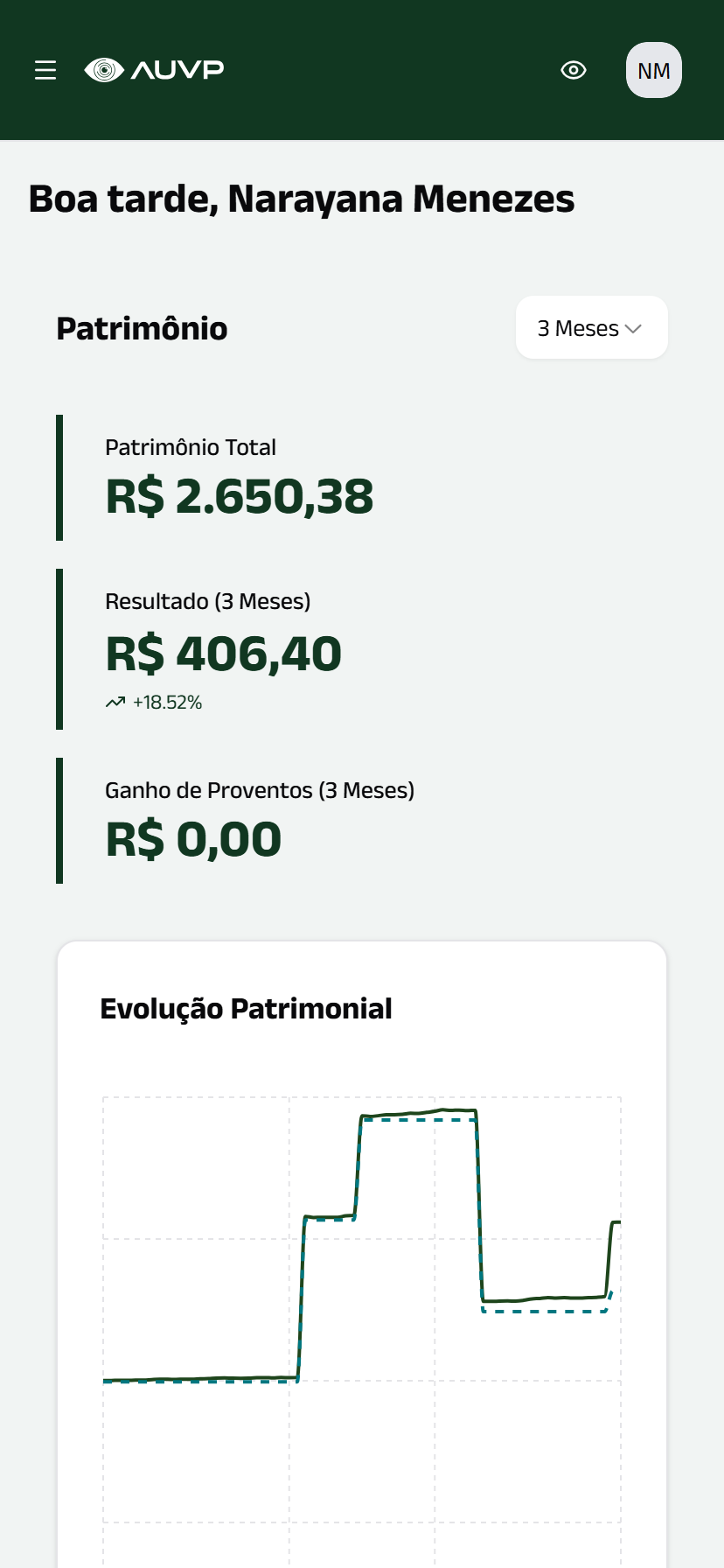Change the period filter dropdown

pyautogui.click(x=591, y=327)
